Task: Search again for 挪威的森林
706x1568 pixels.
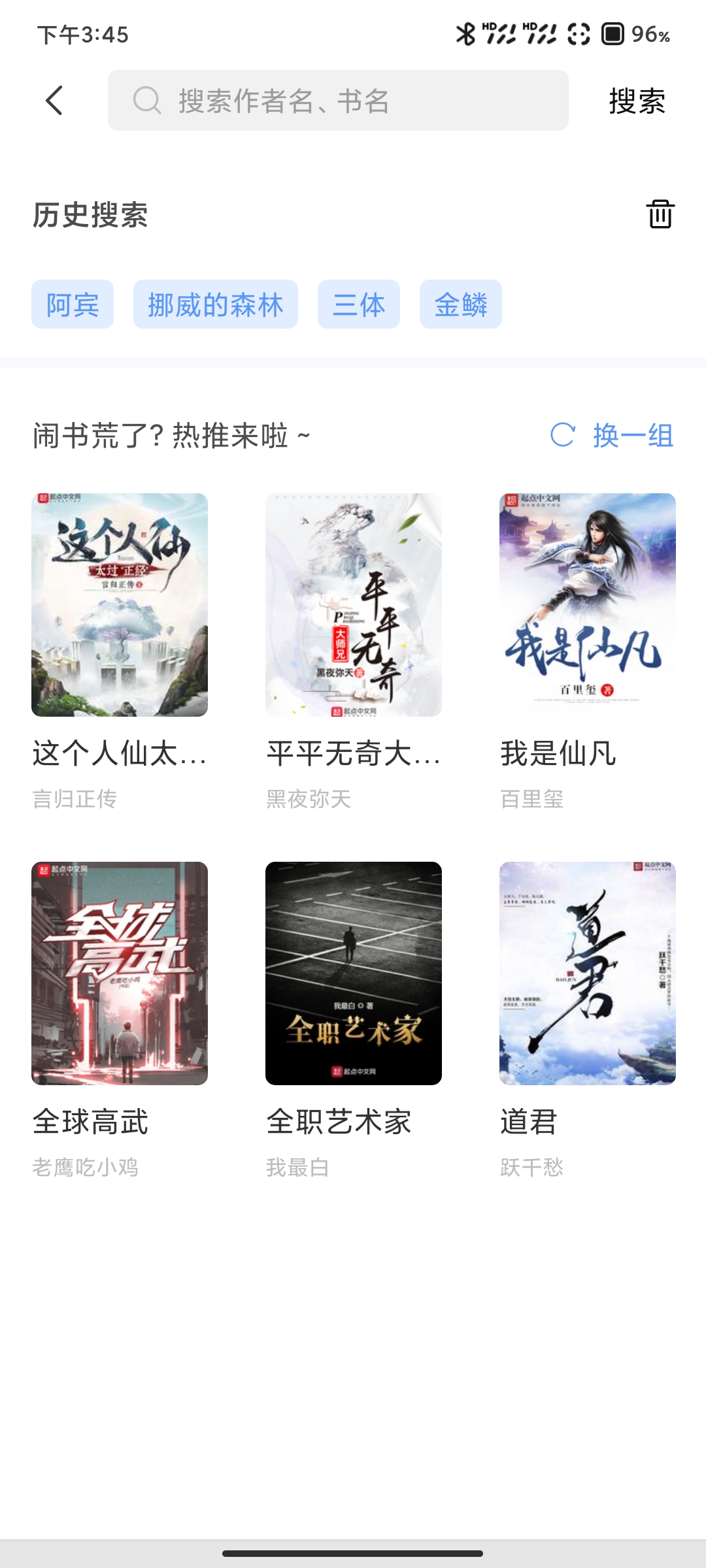Action: pyautogui.click(x=216, y=304)
